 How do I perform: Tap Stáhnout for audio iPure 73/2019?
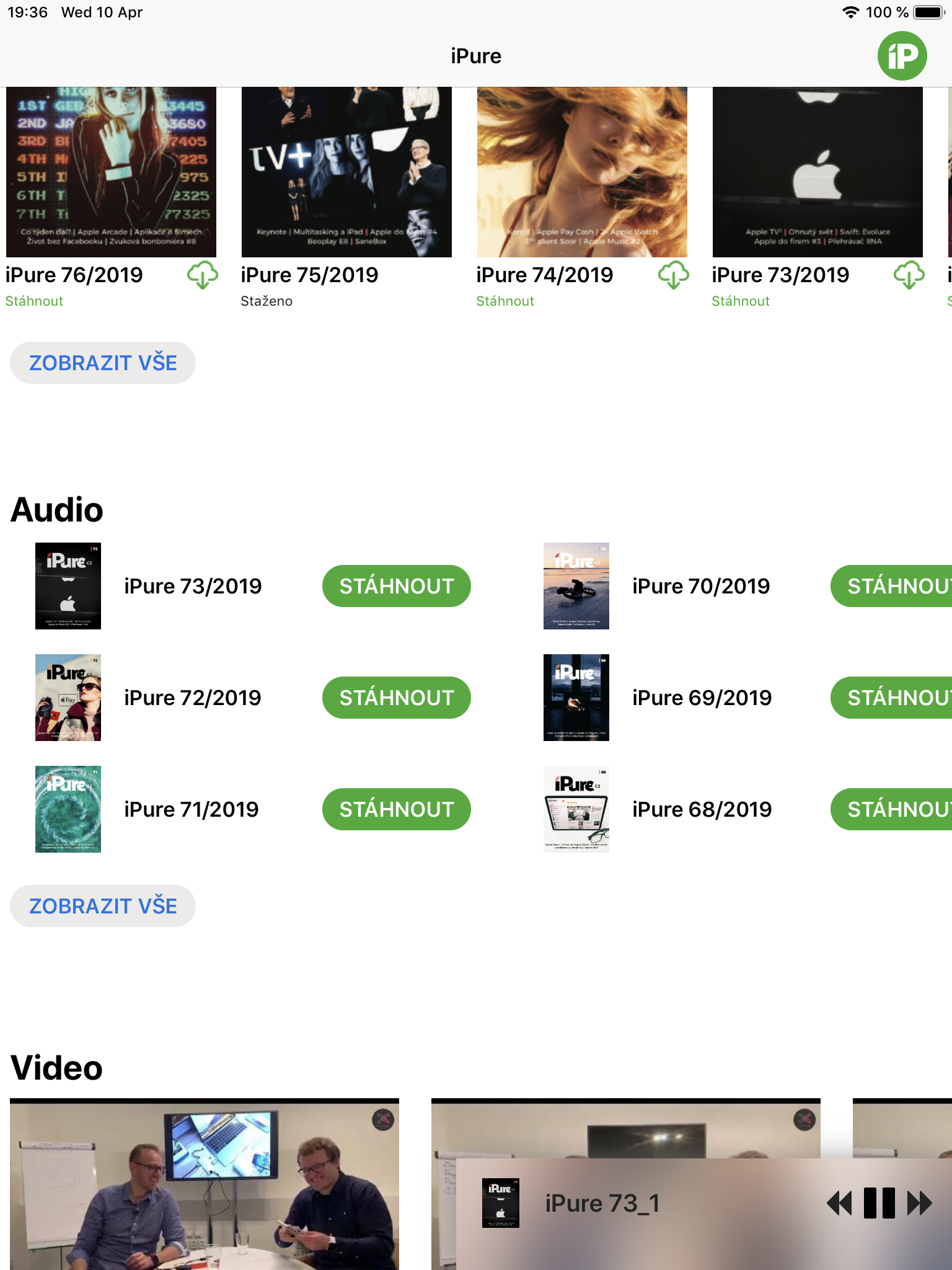coord(396,586)
